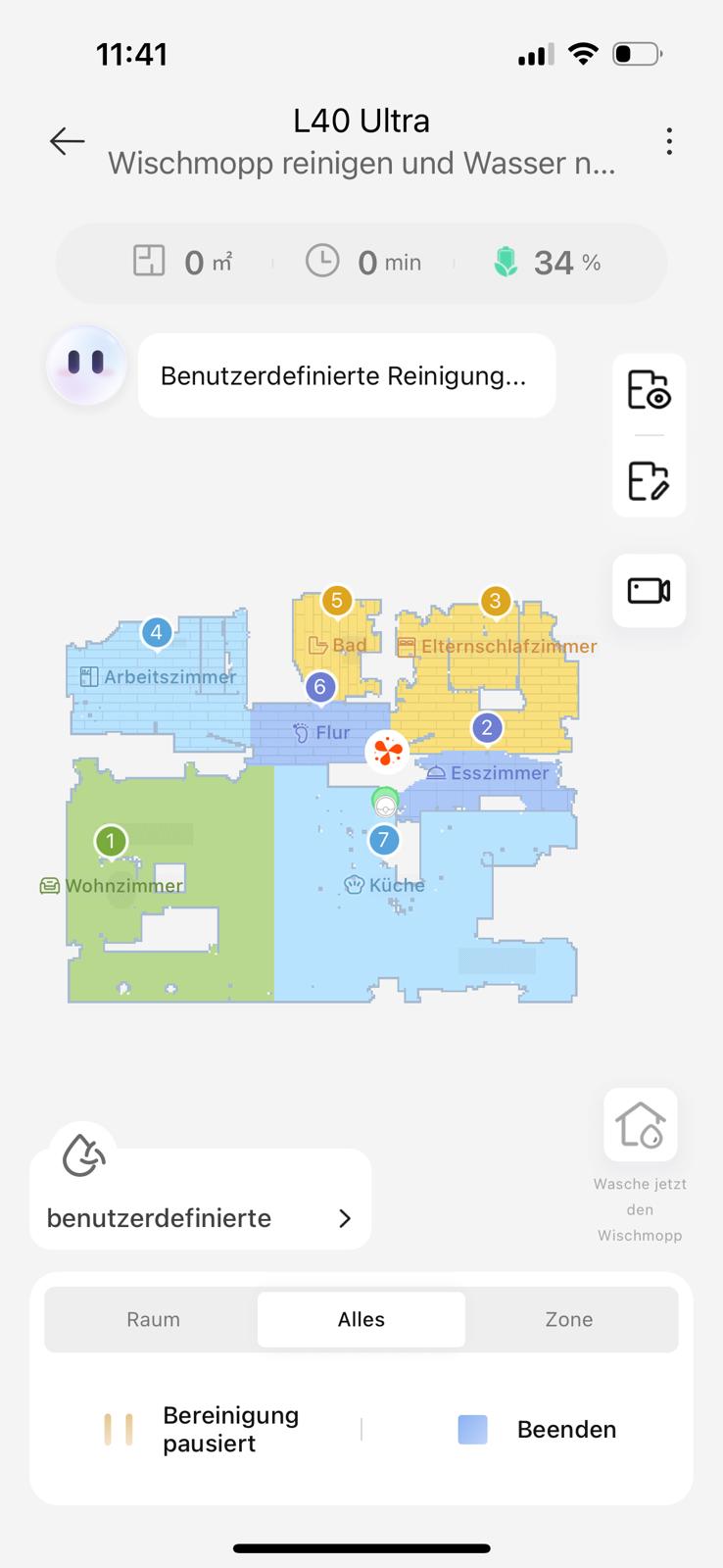Tap Wasche jetzt den Wischmopp button
Image resolution: width=723 pixels, height=1568 pixels.
tap(640, 1125)
